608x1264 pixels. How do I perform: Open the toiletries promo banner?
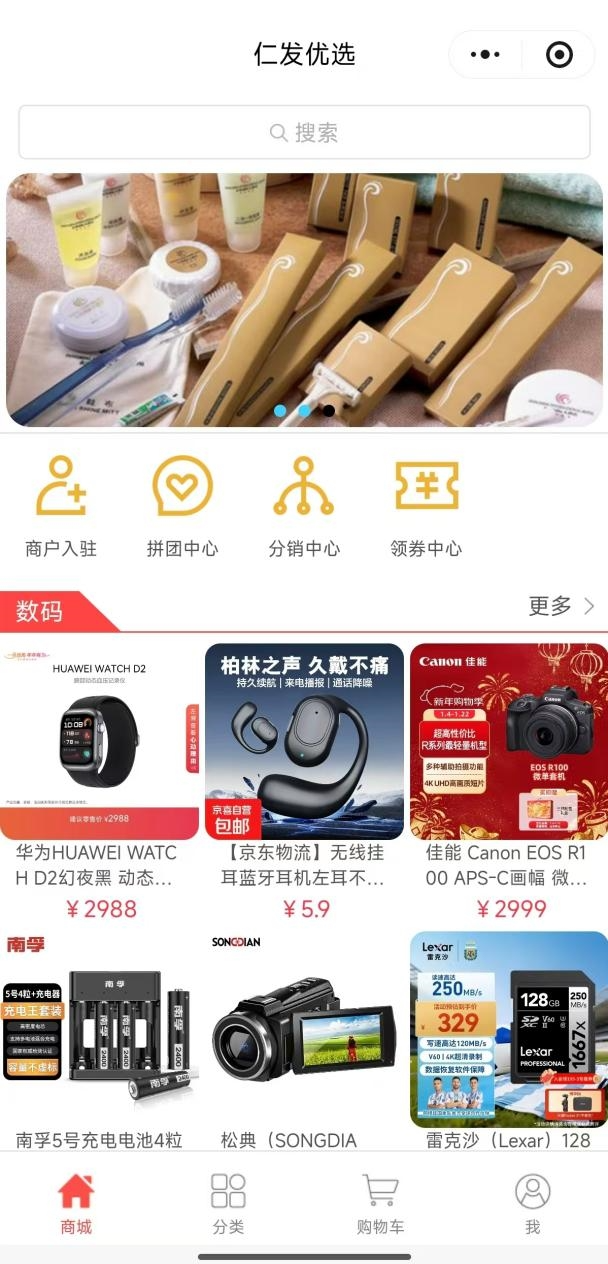point(304,300)
